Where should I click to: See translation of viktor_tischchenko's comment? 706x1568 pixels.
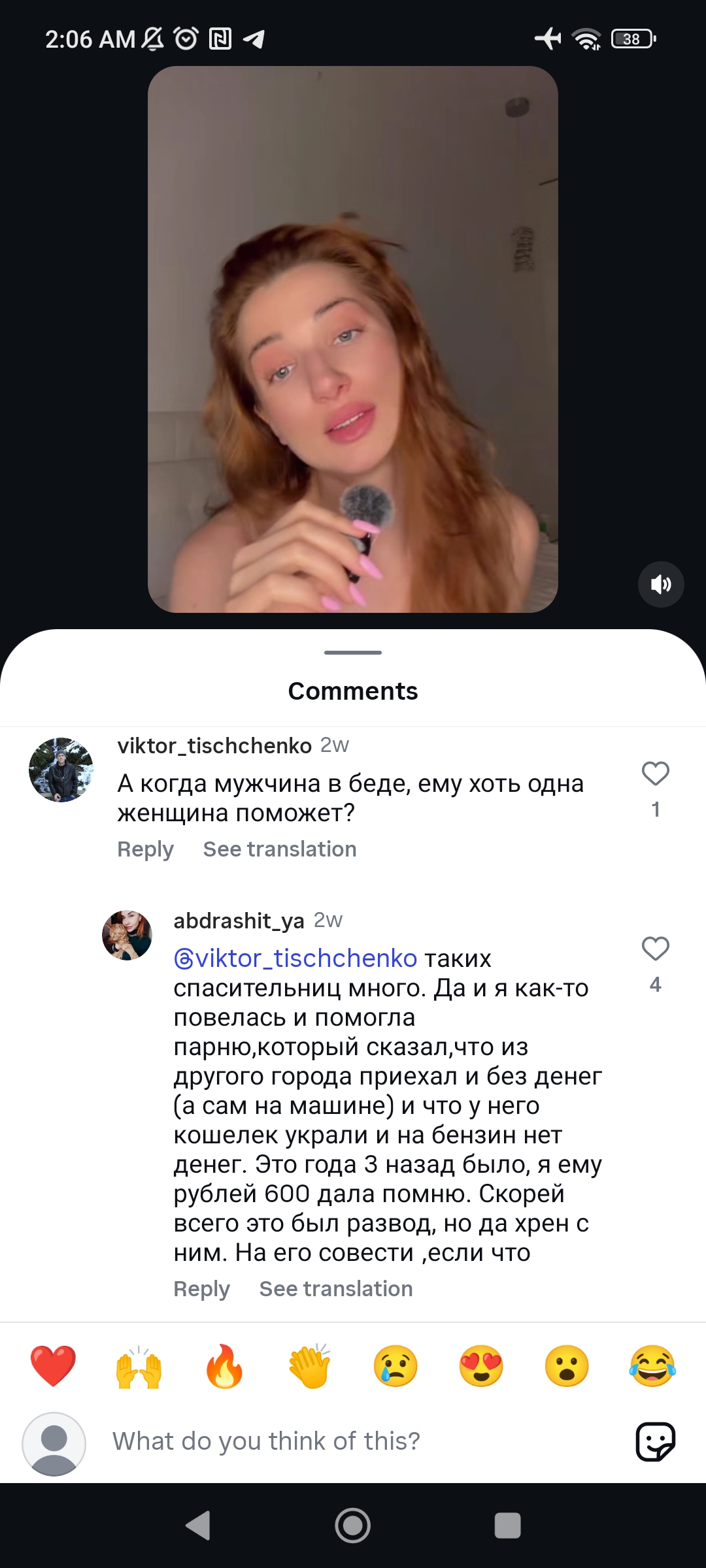click(280, 849)
